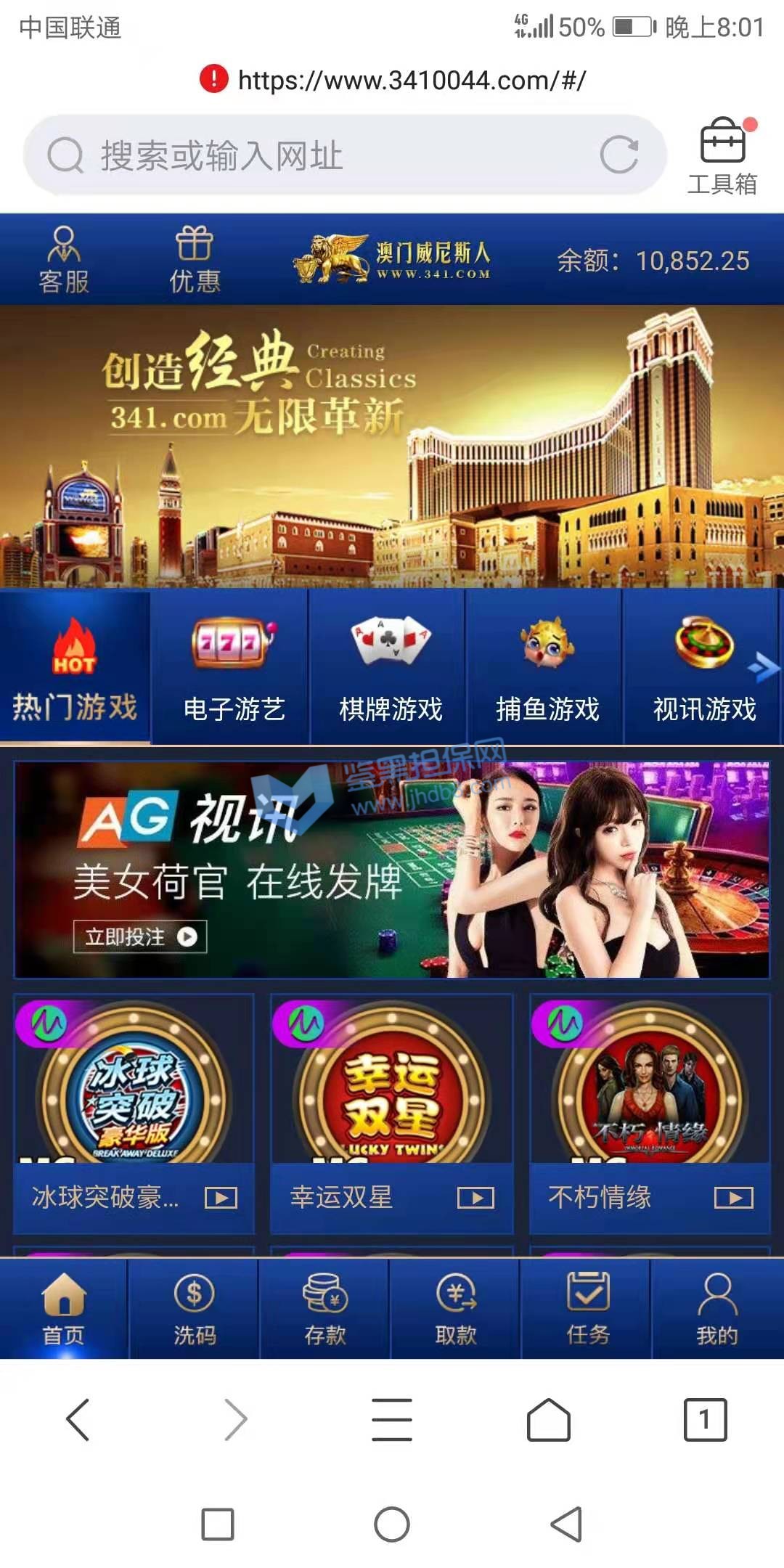Screen dimensions: 784x1568
Task: Go to the 取款 withdrawal tab
Action: (x=456, y=1308)
